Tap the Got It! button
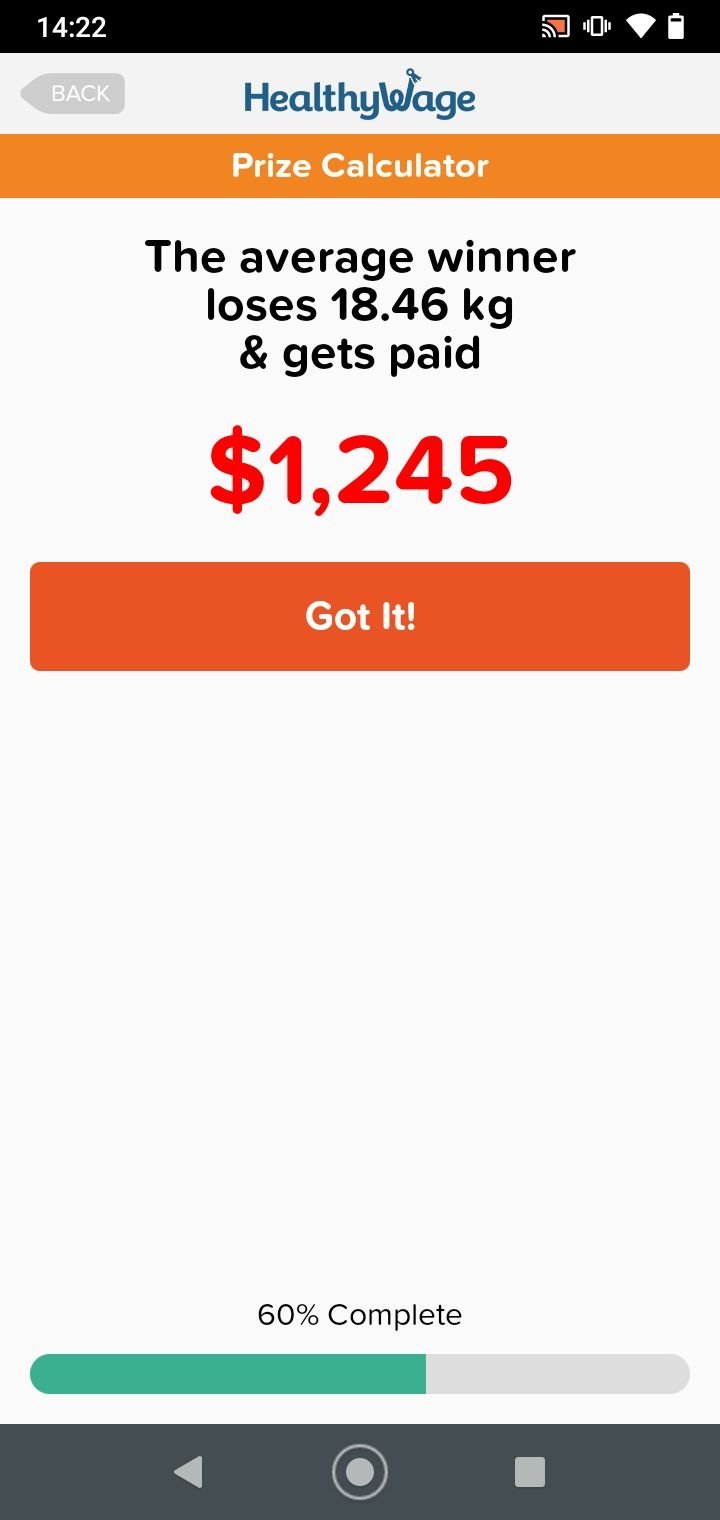This screenshot has width=720, height=1520. [x=360, y=616]
